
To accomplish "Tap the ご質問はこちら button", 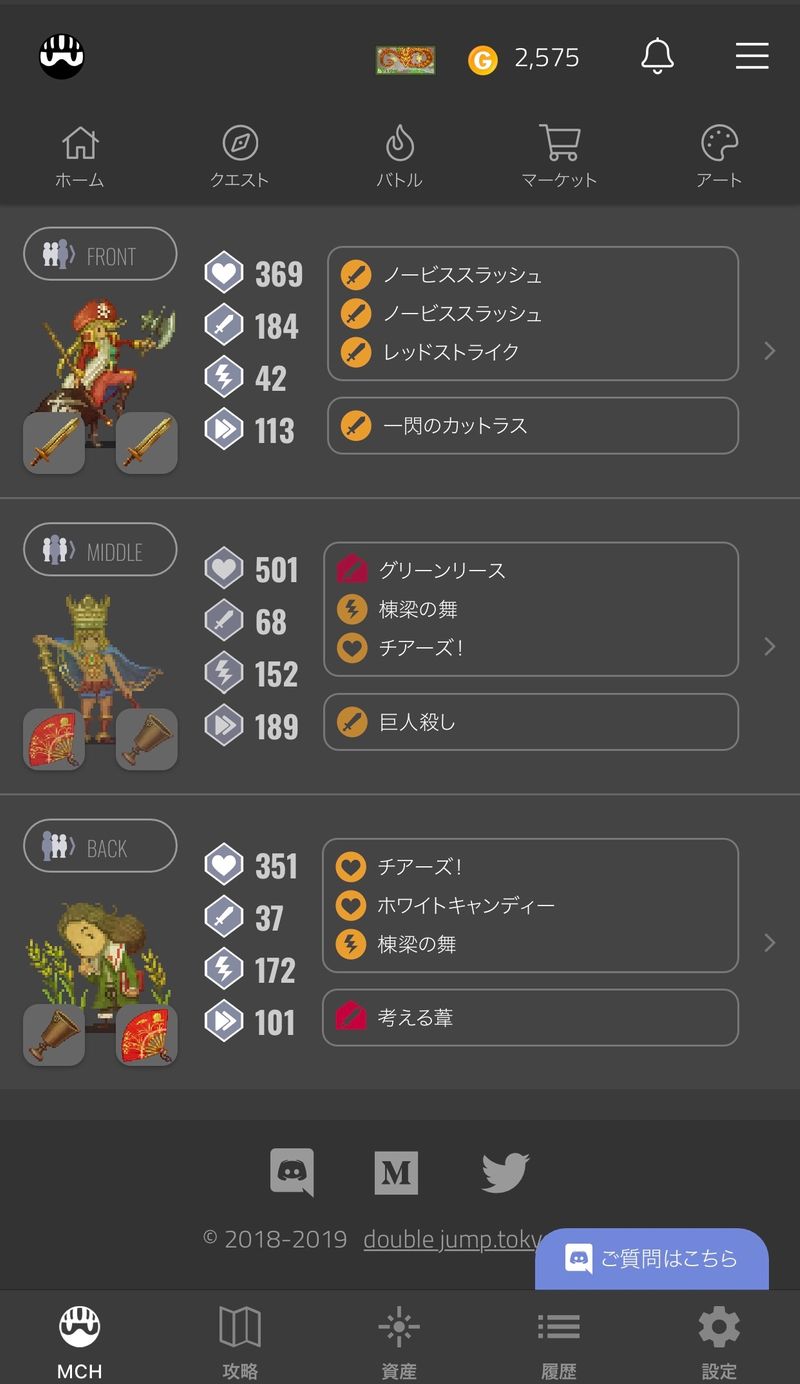I will [x=652, y=1258].
